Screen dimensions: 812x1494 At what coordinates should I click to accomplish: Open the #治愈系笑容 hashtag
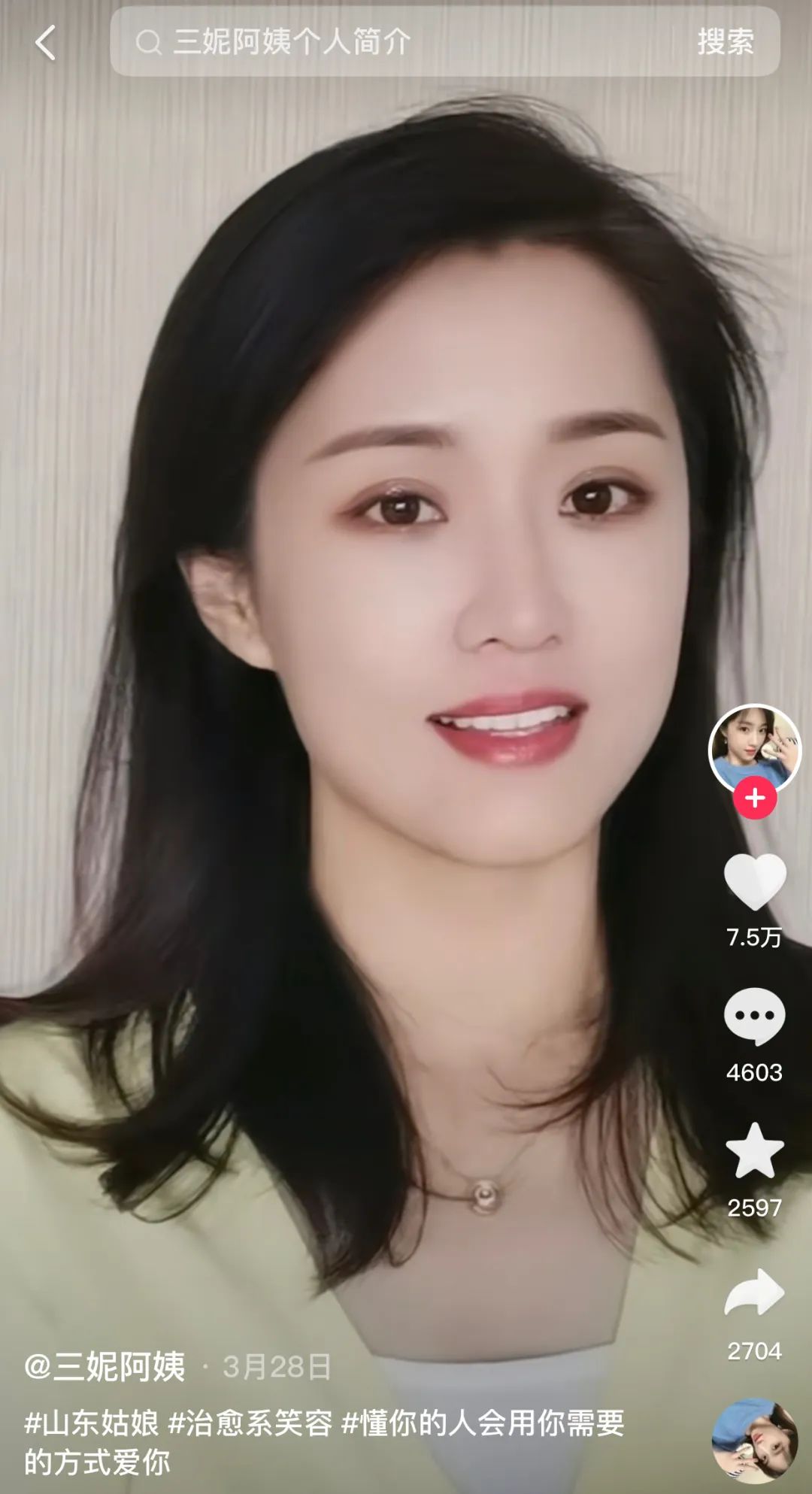click(x=250, y=1423)
